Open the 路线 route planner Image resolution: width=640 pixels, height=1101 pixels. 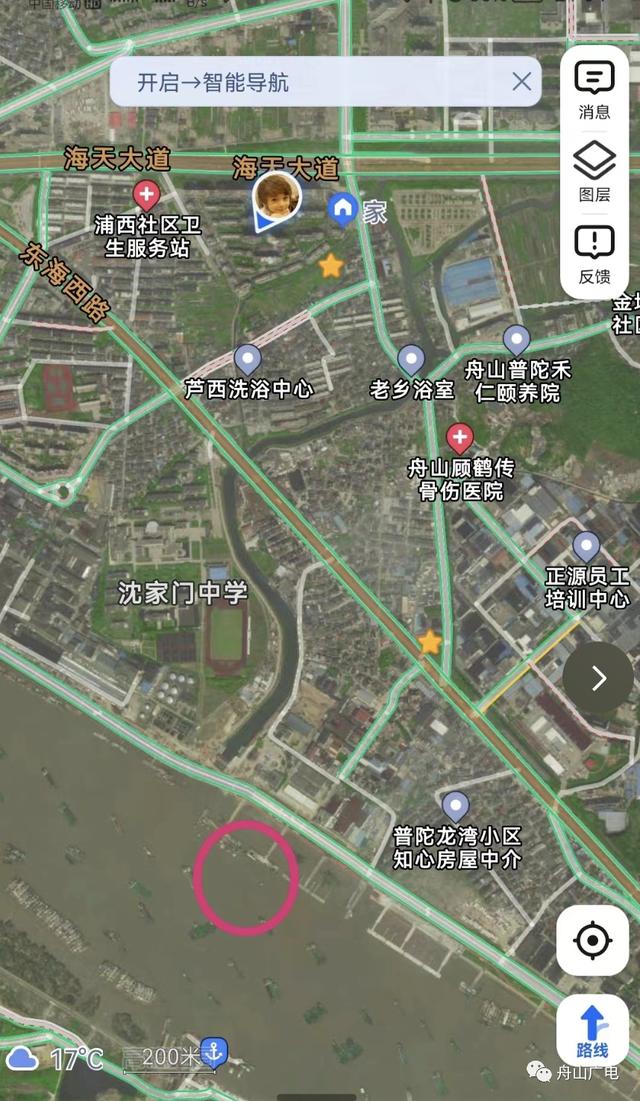592,1030
